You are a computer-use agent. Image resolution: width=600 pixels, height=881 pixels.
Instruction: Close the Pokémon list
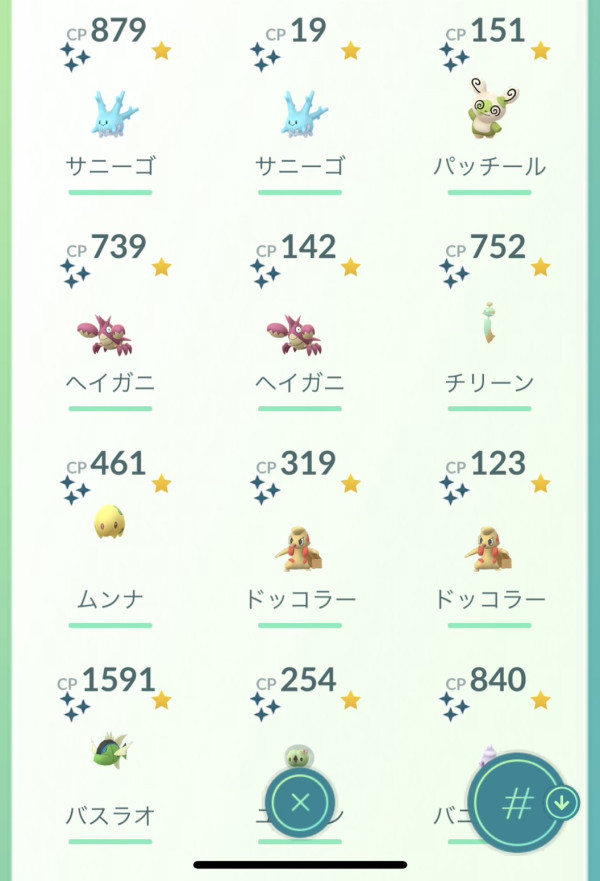pos(301,801)
